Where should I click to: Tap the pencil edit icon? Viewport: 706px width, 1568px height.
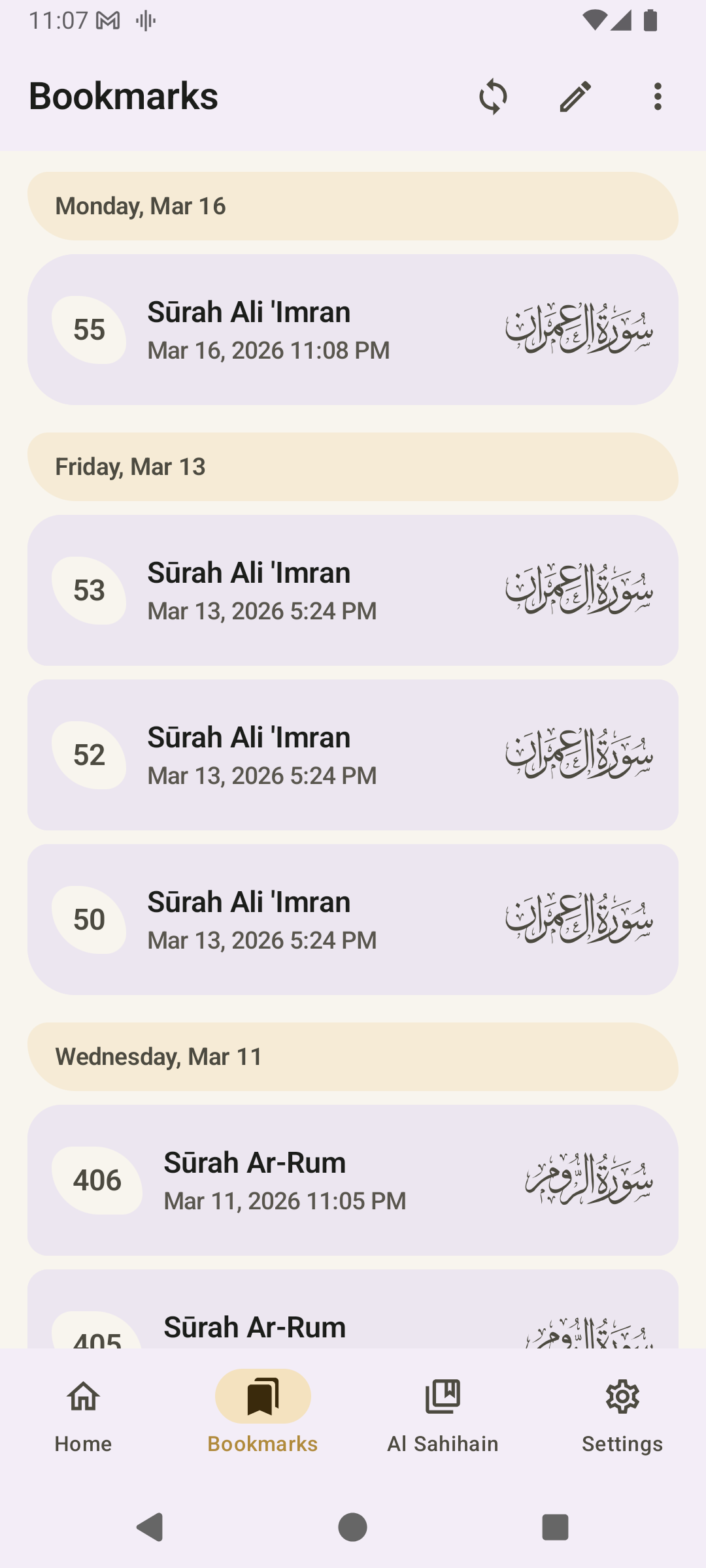[x=575, y=97]
